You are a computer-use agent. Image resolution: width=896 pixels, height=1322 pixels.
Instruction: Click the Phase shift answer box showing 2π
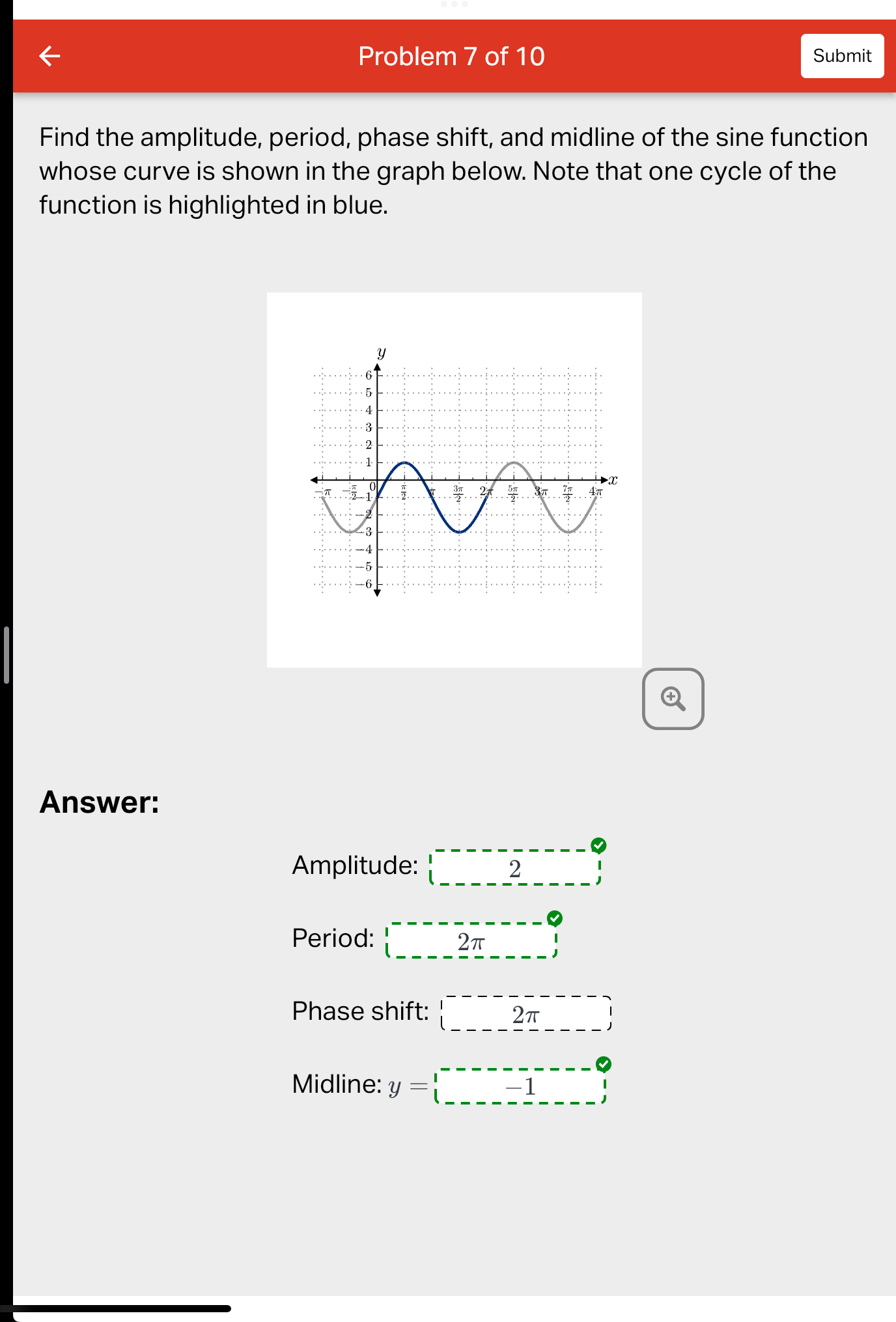[525, 1013]
